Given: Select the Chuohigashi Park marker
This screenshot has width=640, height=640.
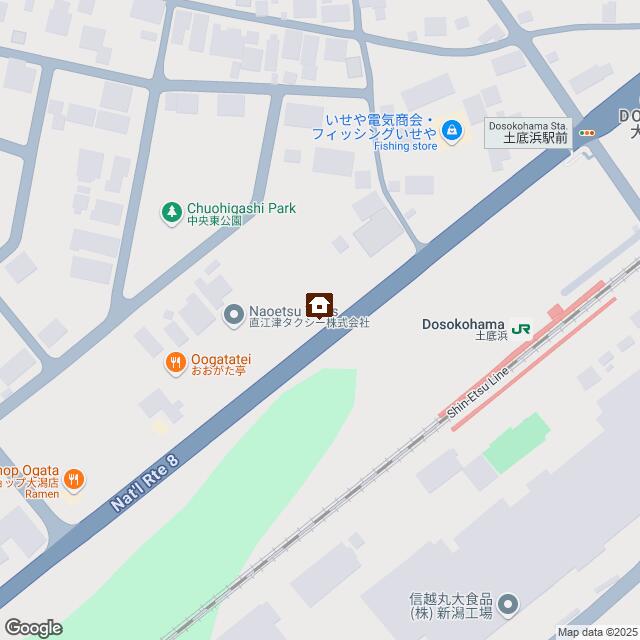Looking at the screenshot, I should [x=171, y=211].
